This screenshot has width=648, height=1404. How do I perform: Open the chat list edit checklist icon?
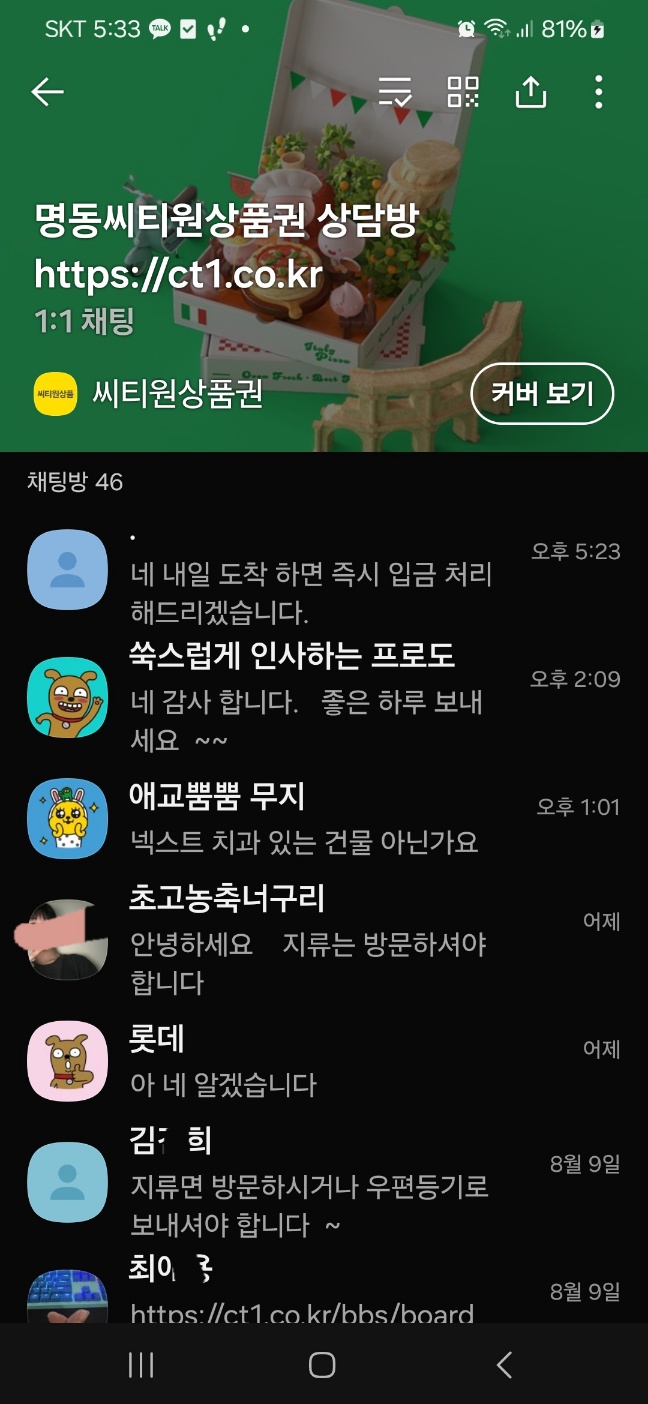click(x=395, y=92)
